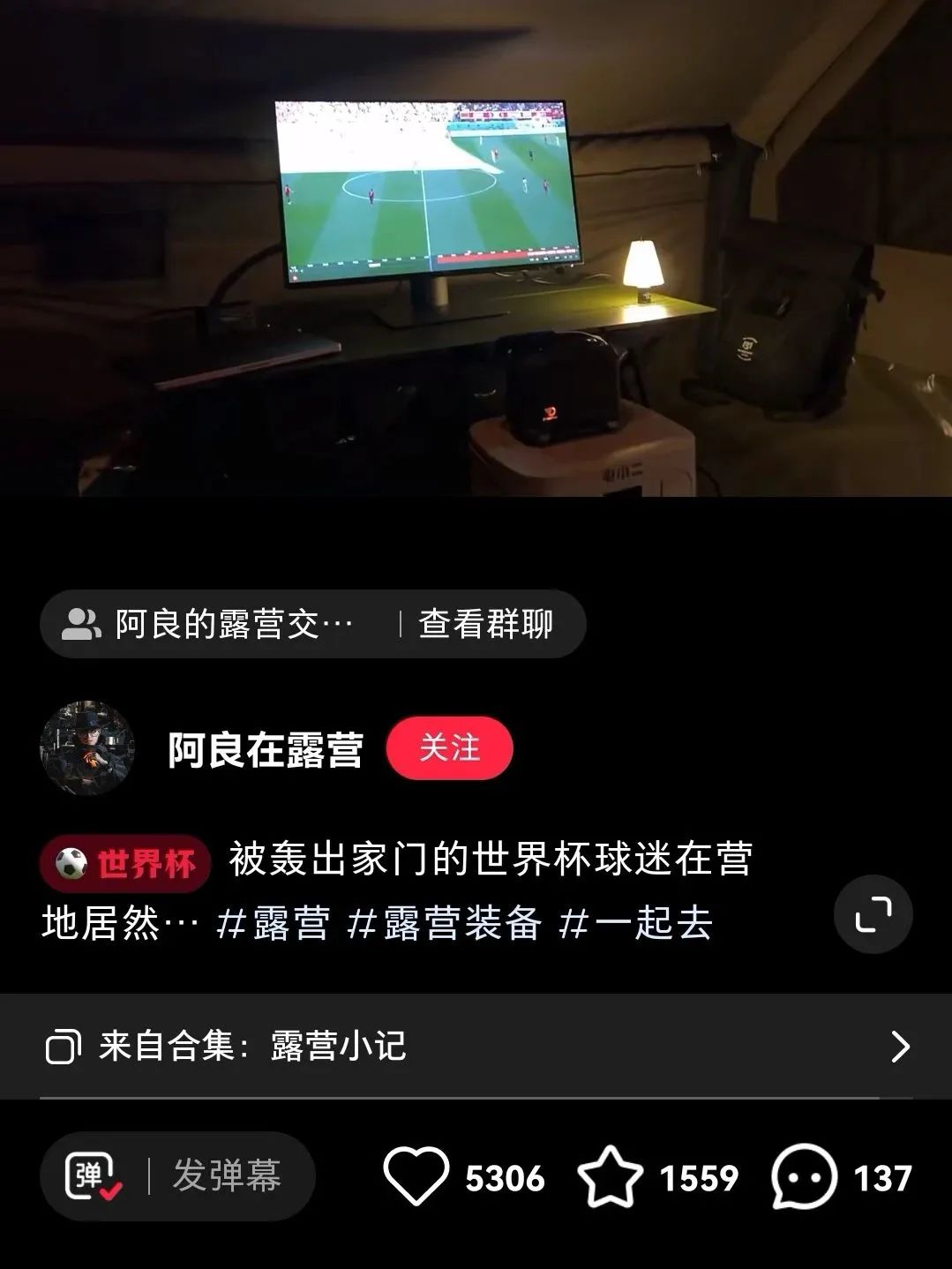Open 阿良在露营 profile avatar
The height and width of the screenshot is (1269, 952).
[x=87, y=748]
